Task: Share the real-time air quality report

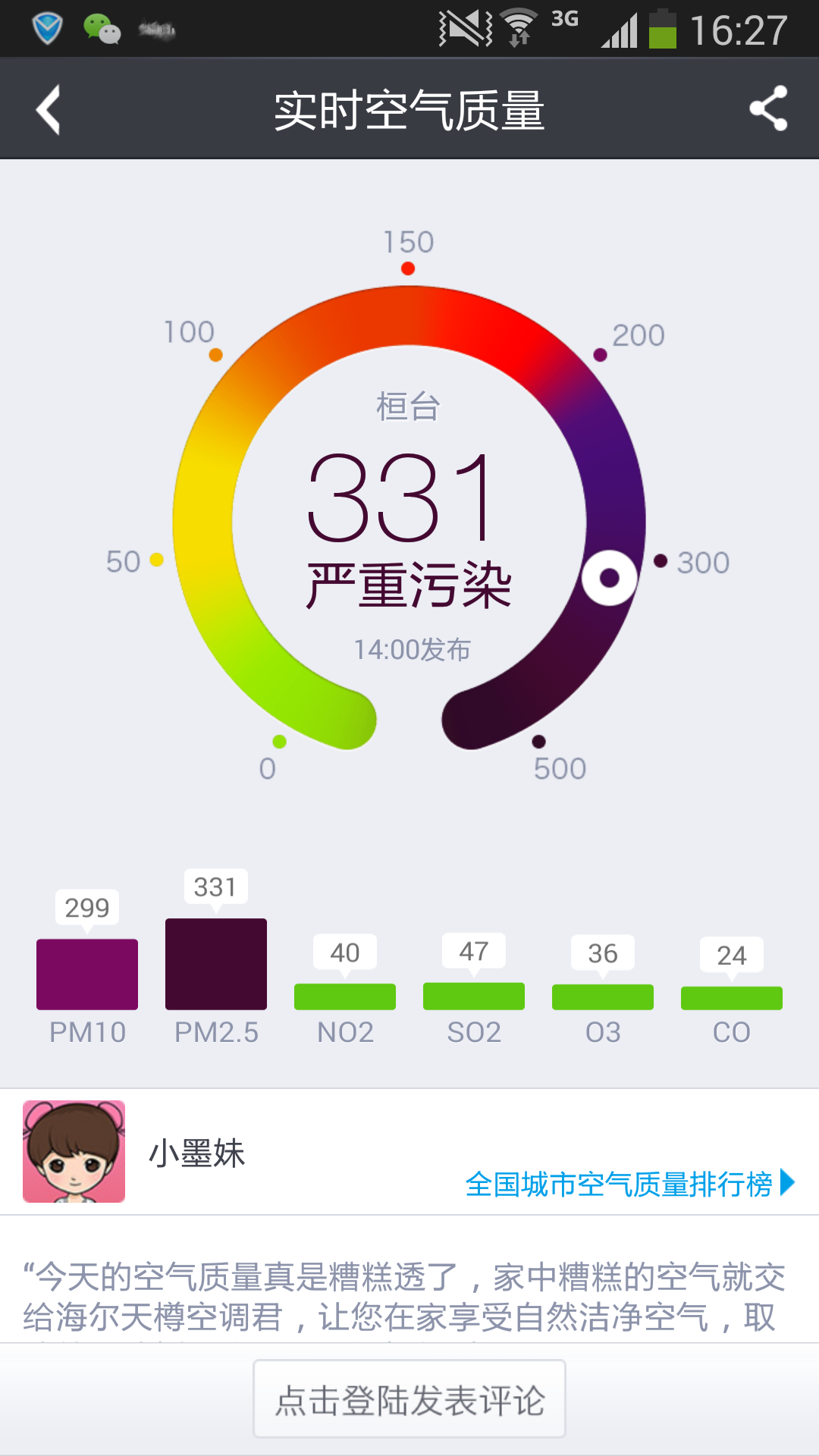Action: coord(768,108)
